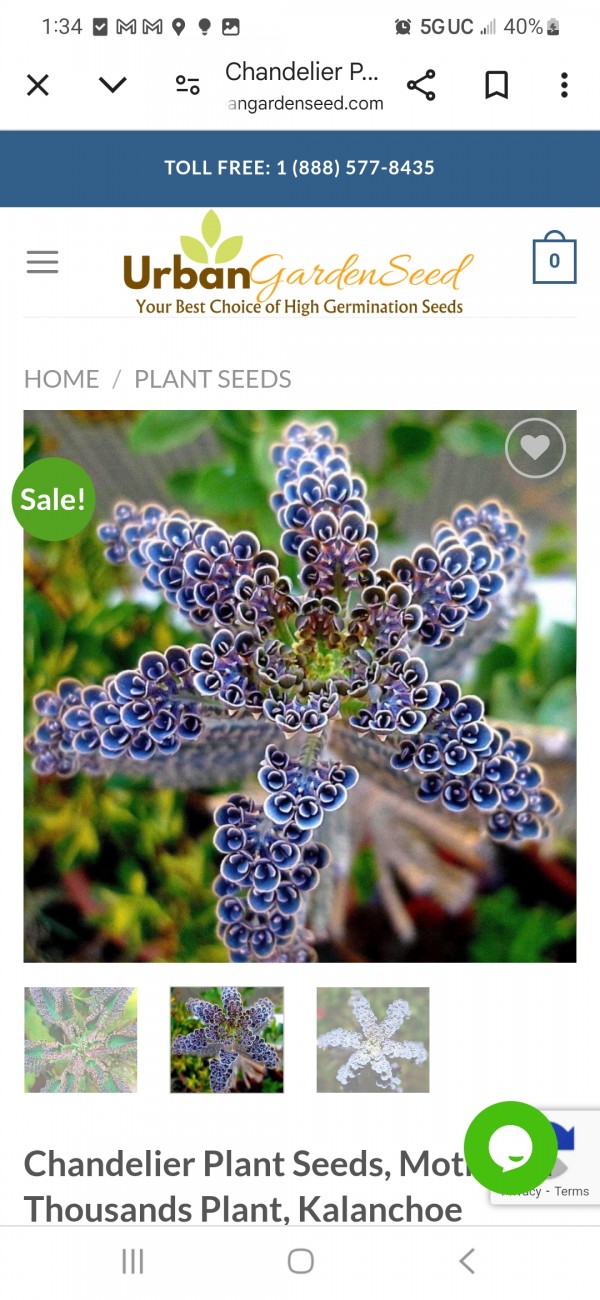
Task: Open the hamburger navigation menu
Action: [x=42, y=263]
